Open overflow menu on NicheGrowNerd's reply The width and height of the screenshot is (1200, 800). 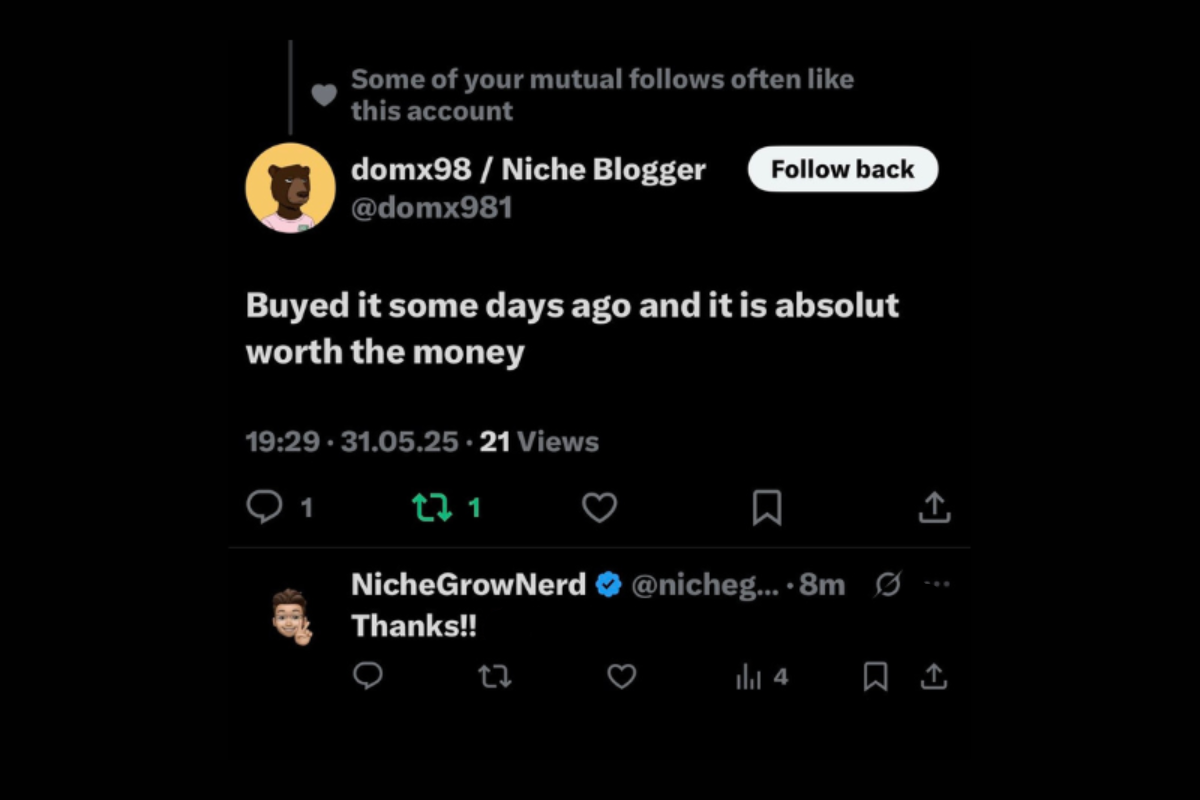pos(938,585)
